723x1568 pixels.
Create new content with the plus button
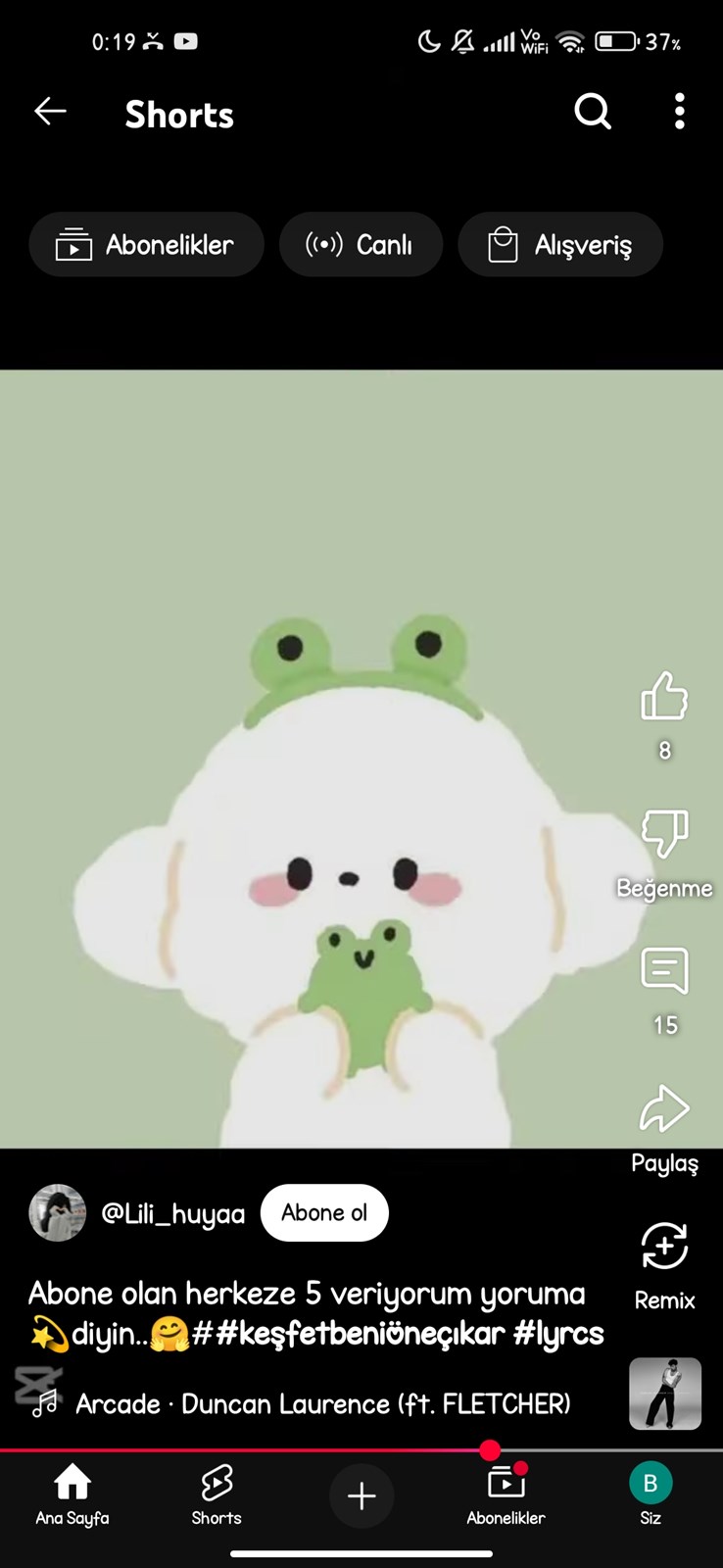pyautogui.click(x=361, y=1495)
